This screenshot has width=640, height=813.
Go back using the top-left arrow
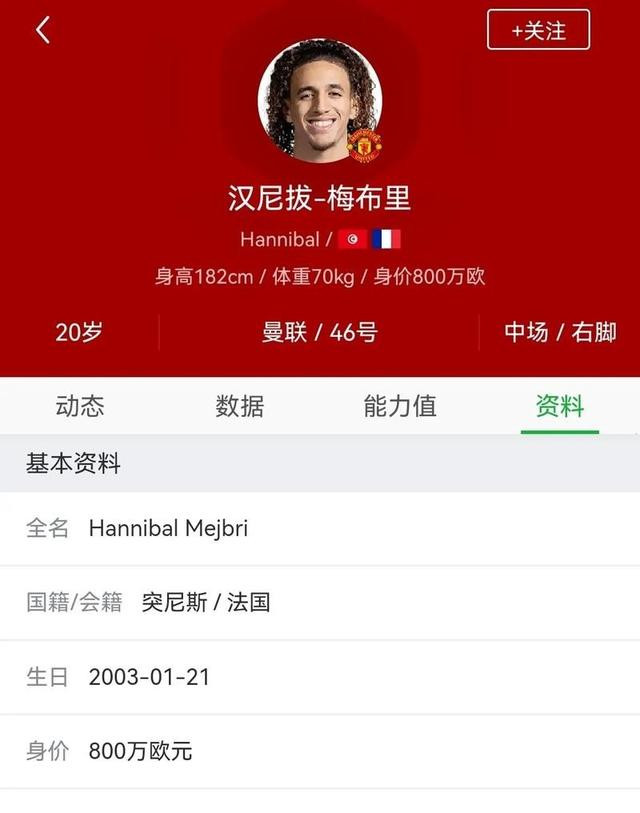coord(42,30)
